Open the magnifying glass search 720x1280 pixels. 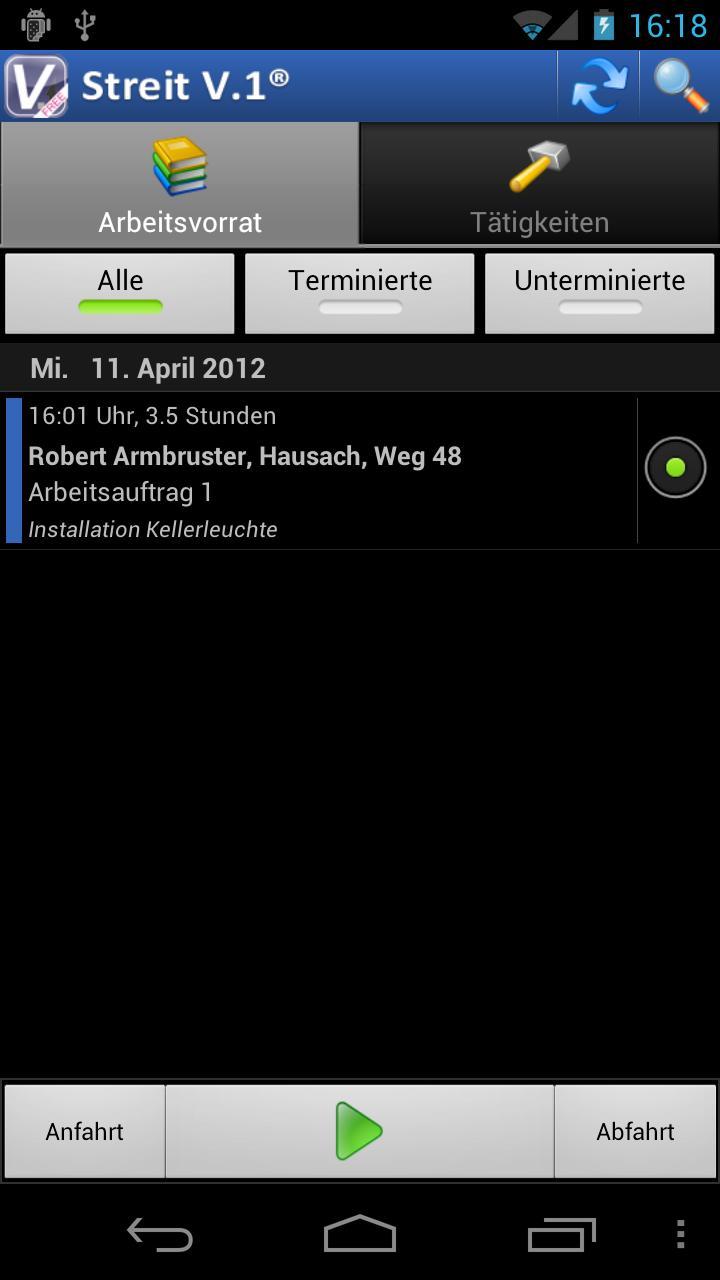point(681,86)
